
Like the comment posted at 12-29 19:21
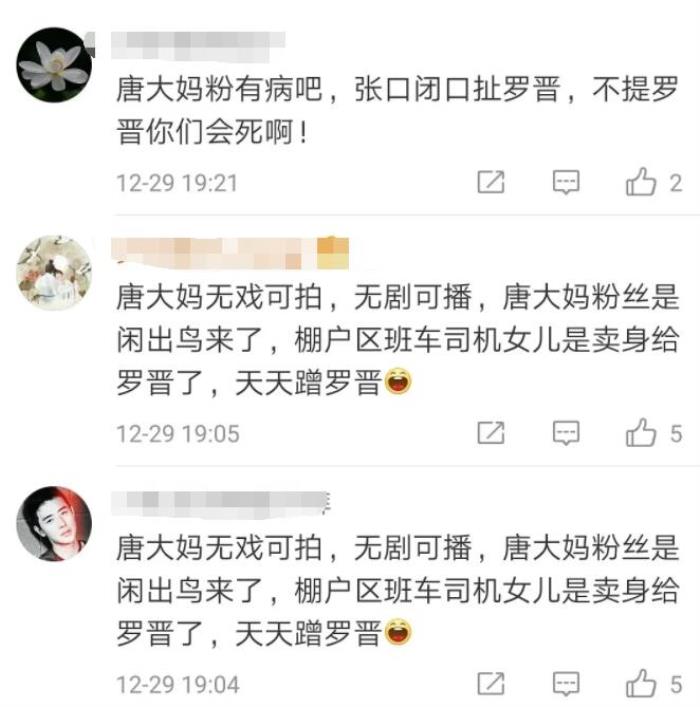pos(641,182)
